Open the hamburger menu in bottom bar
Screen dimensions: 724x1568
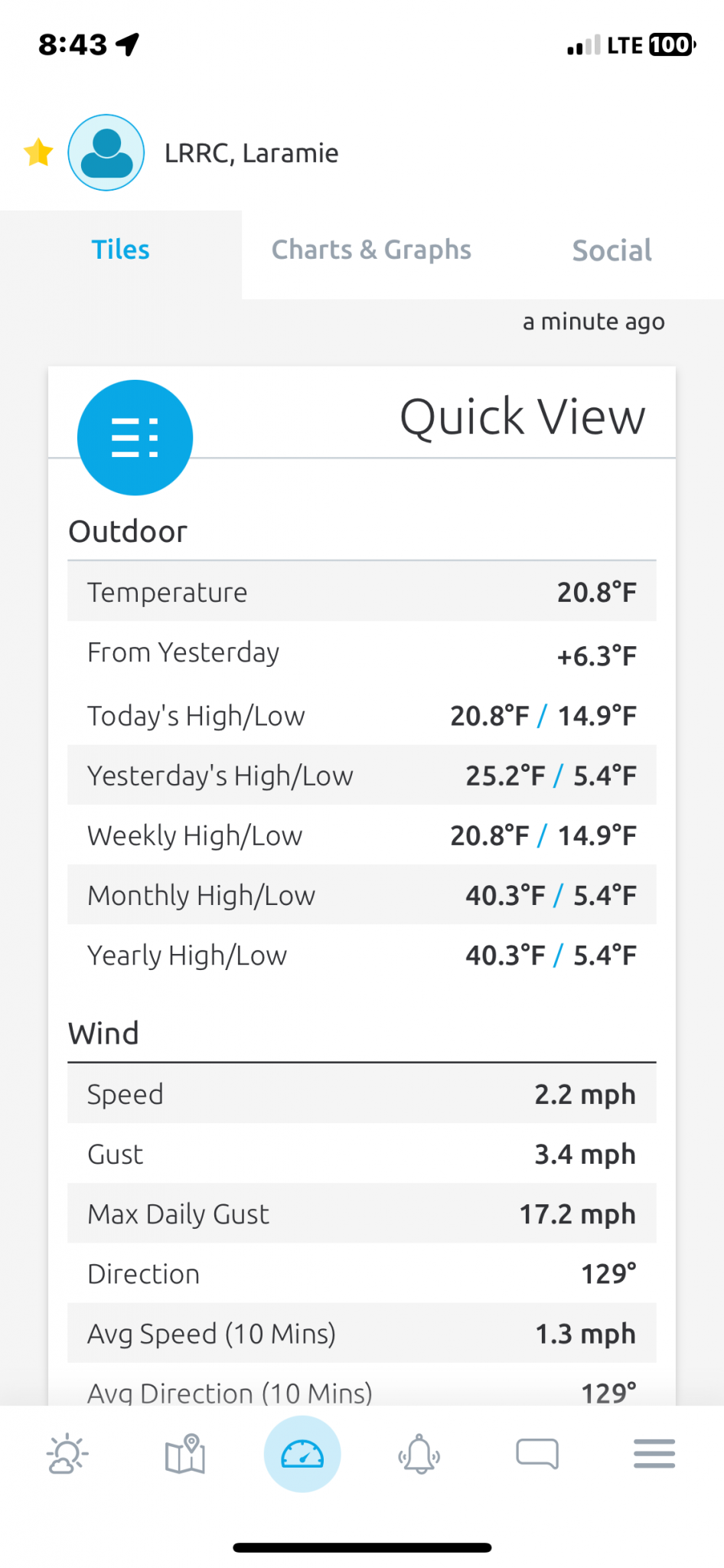pyautogui.click(x=654, y=1453)
